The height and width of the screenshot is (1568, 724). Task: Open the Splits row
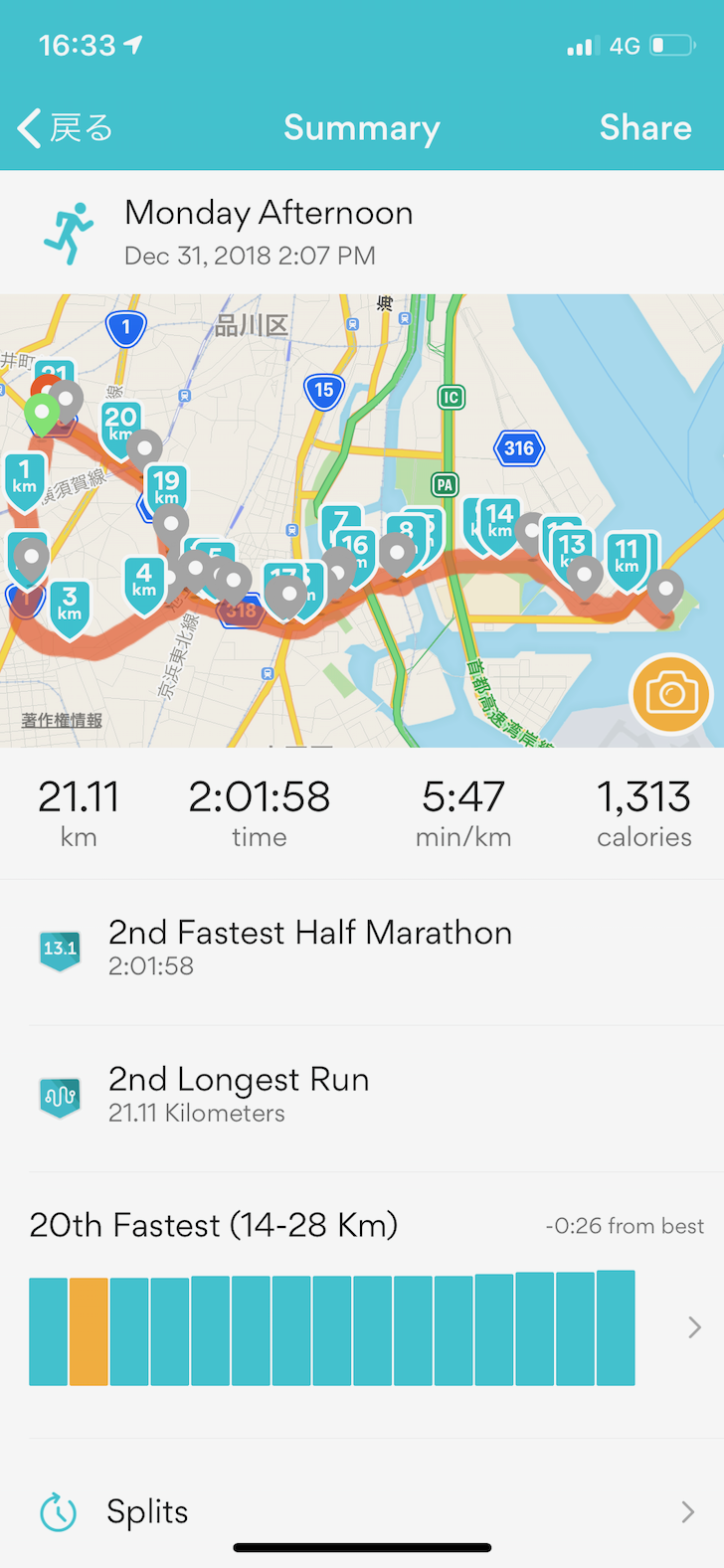(362, 1511)
